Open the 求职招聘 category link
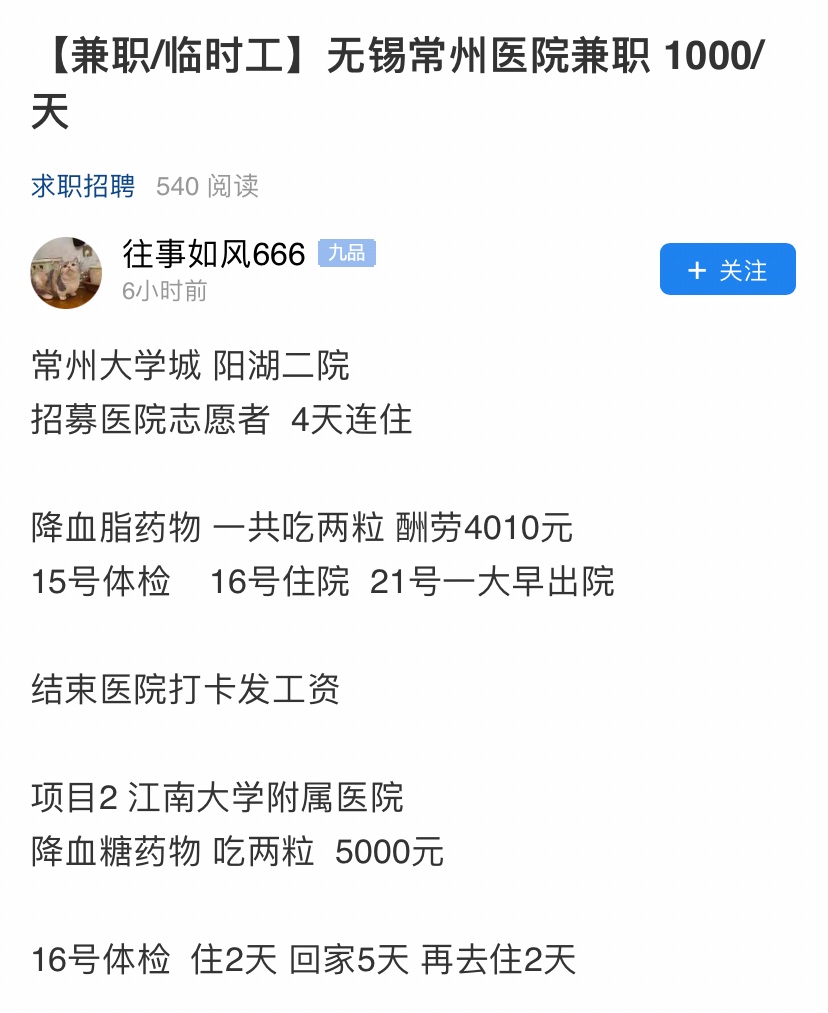This screenshot has width=828, height=1013. tap(83, 186)
